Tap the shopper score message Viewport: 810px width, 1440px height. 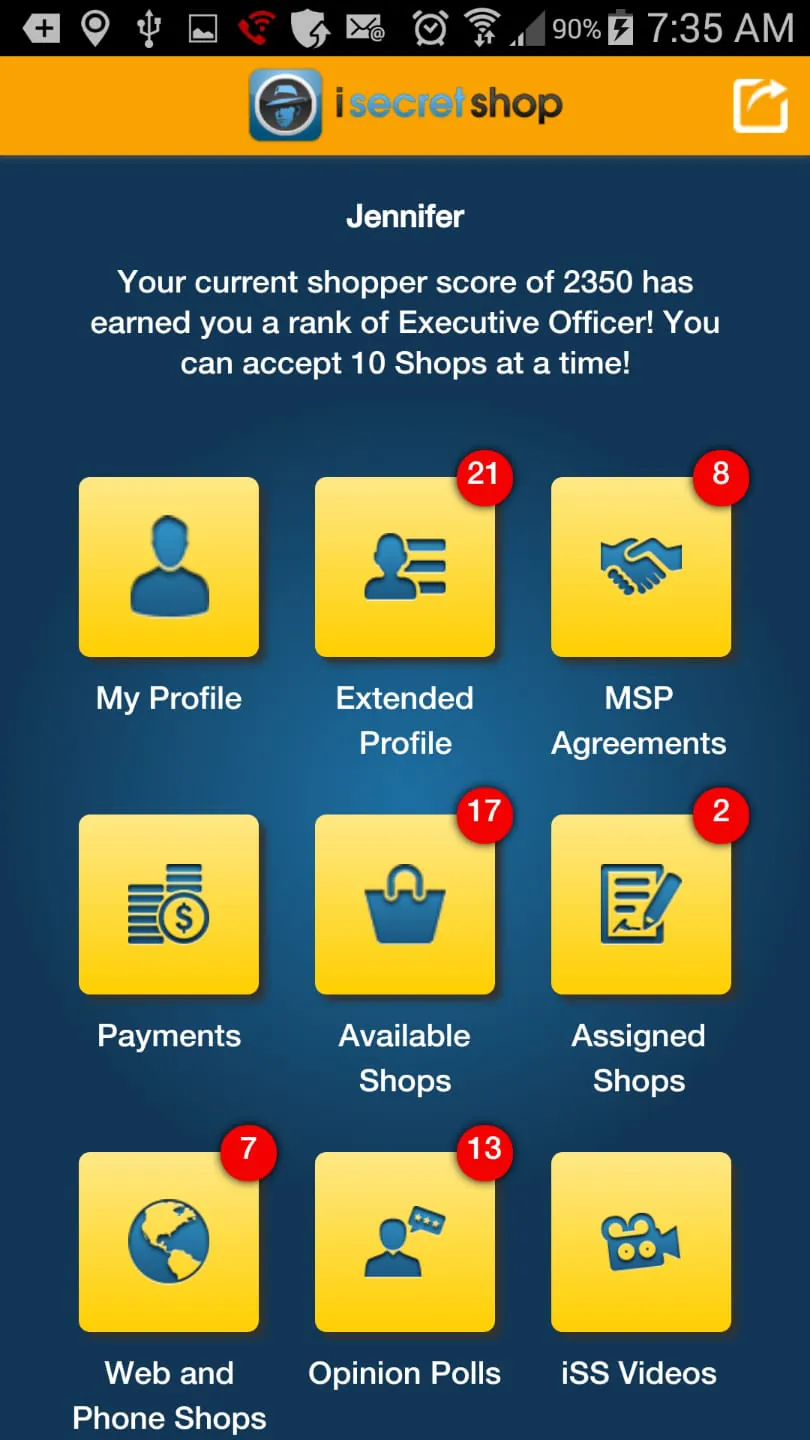click(x=404, y=322)
